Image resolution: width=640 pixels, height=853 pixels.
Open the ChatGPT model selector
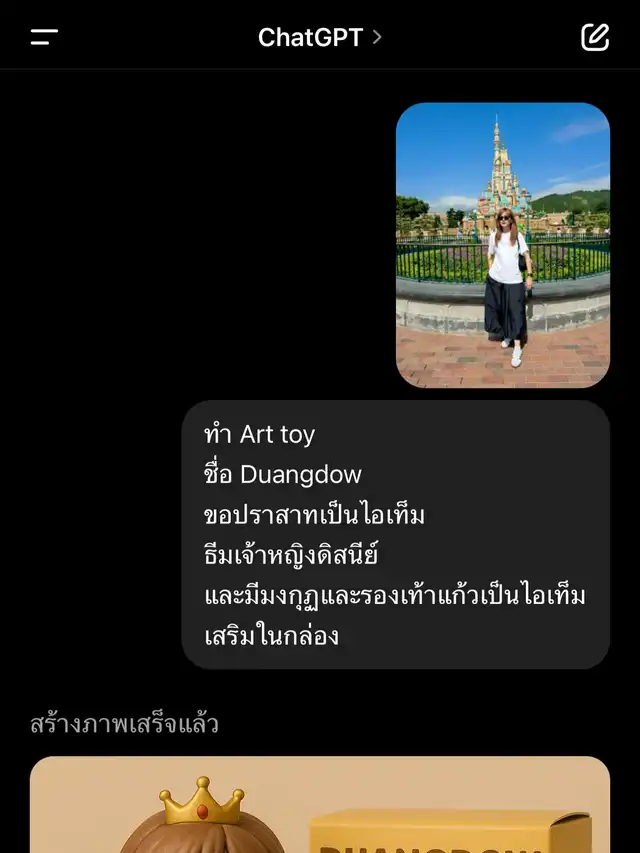319,38
